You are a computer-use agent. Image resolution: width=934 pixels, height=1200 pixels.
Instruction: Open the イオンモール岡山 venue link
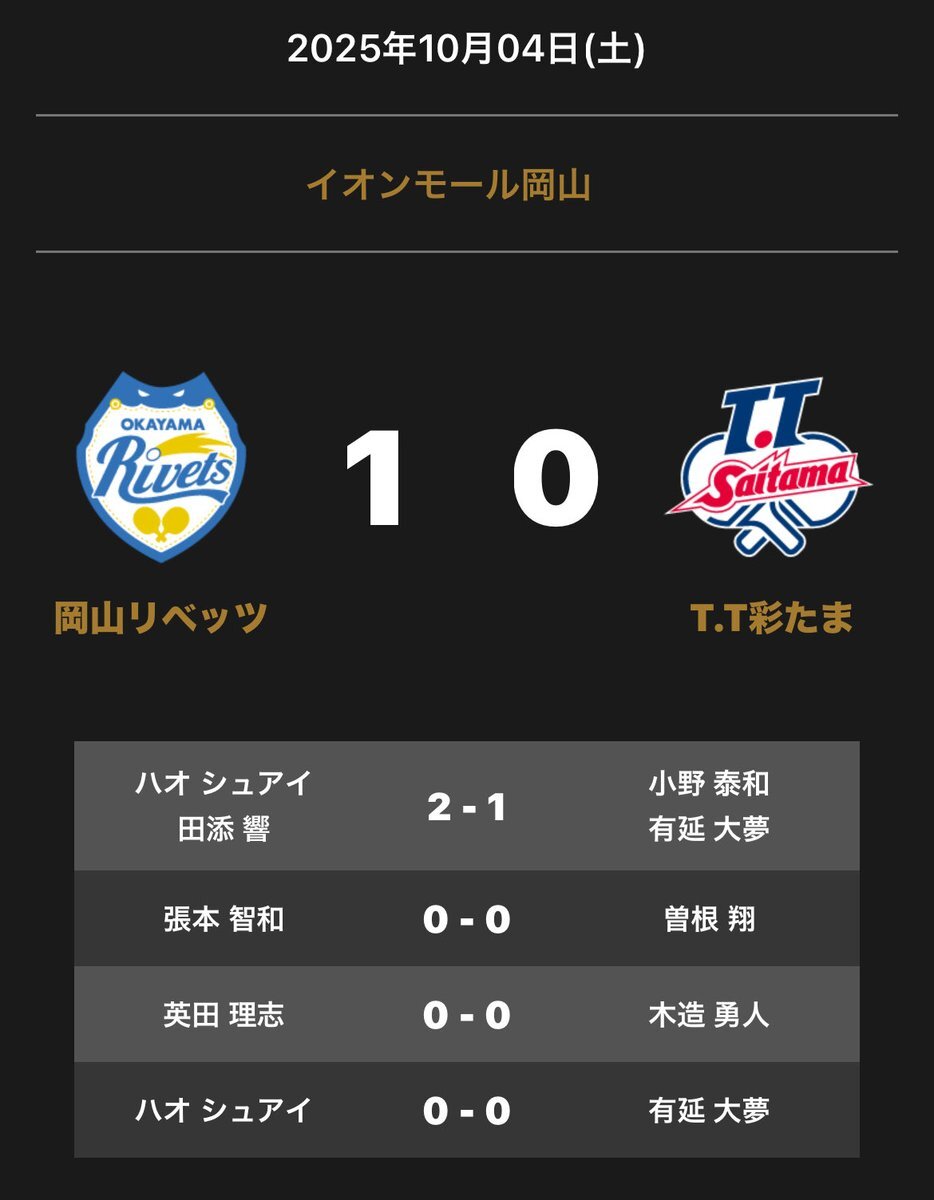pyautogui.click(x=448, y=185)
